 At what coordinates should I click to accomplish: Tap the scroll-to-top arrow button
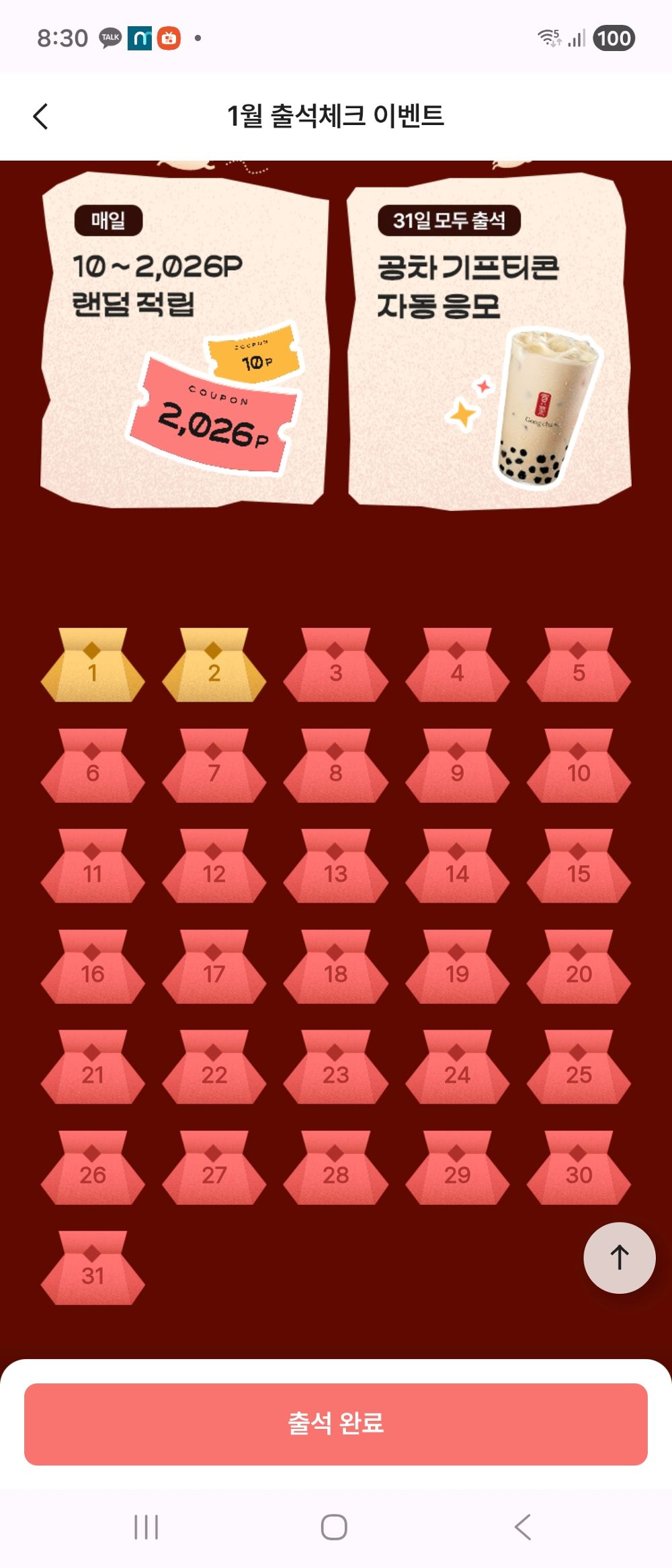[x=619, y=1257]
